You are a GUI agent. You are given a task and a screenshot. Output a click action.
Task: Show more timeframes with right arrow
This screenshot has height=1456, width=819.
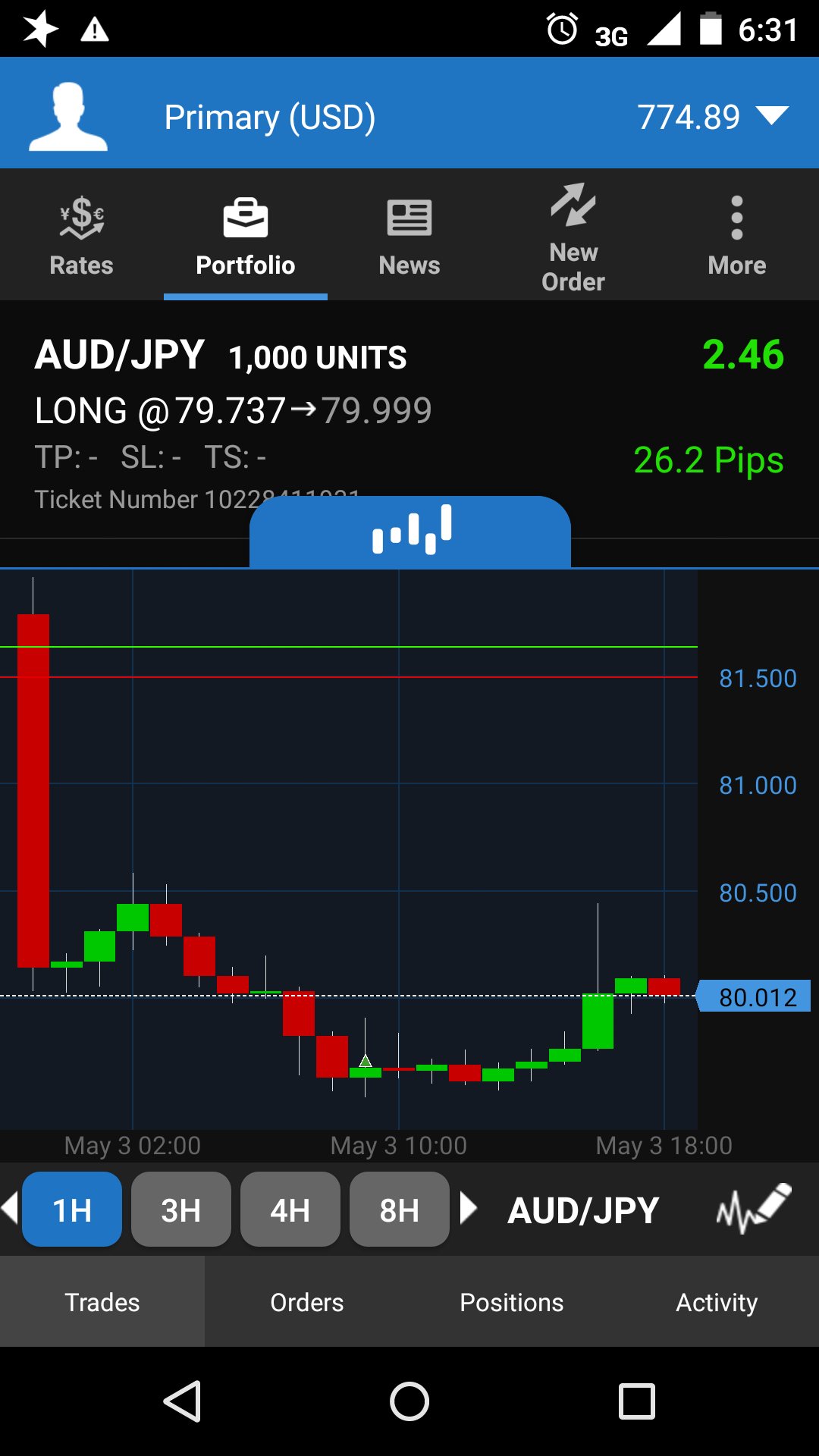(x=469, y=1208)
